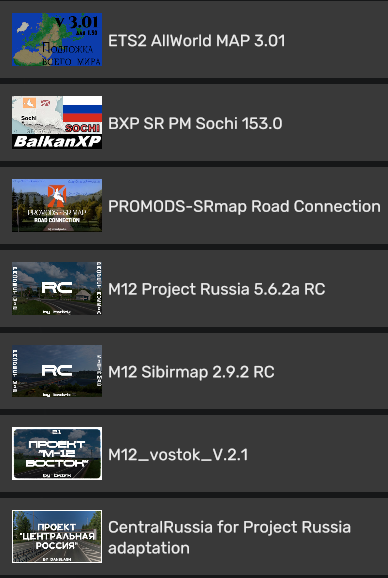Select the M12_vostok_V.2.1 mod
The width and height of the screenshot is (388, 578).
pyautogui.click(x=194, y=453)
